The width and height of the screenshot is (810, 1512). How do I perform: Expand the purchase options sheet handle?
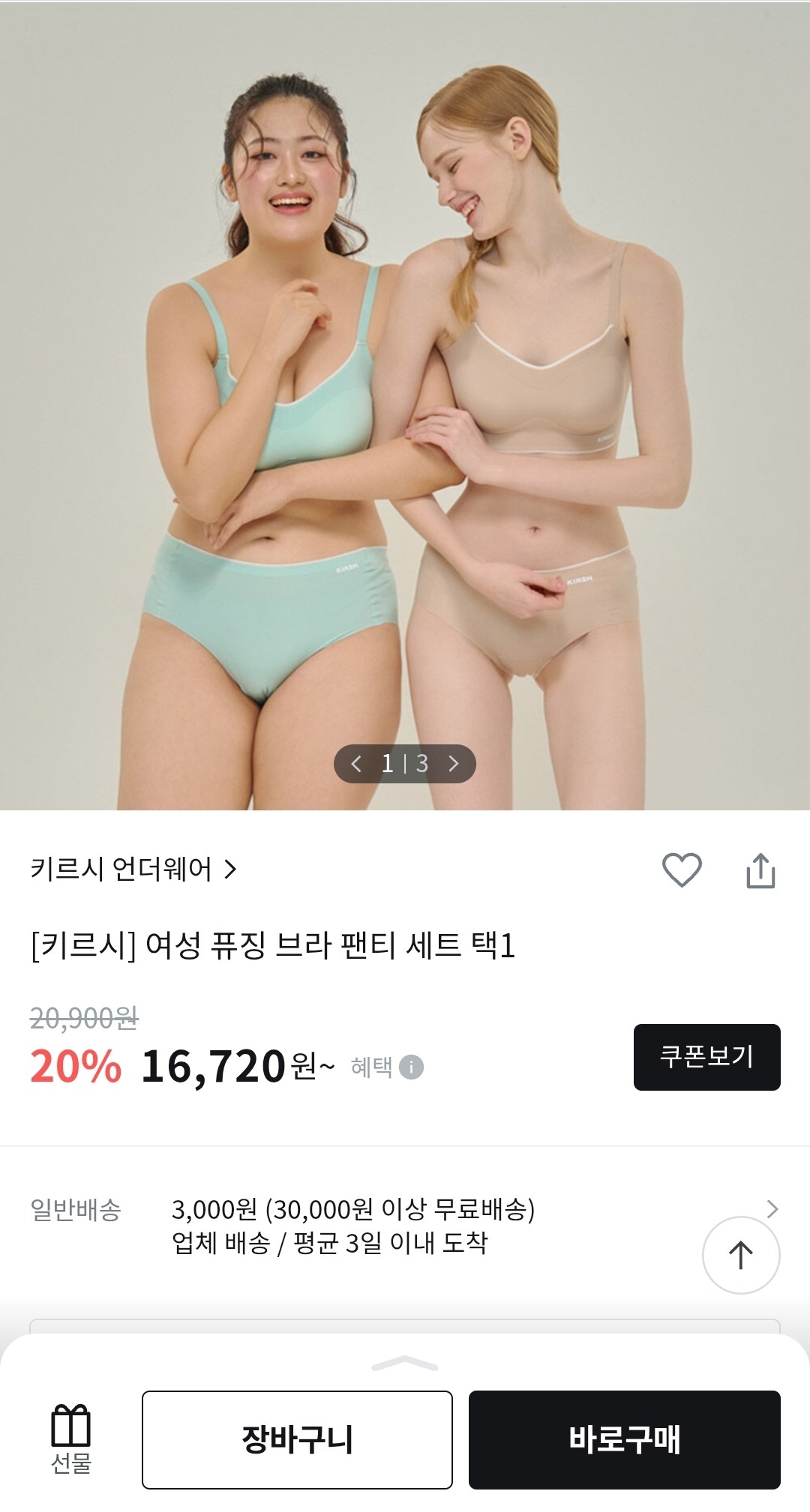click(x=405, y=1364)
